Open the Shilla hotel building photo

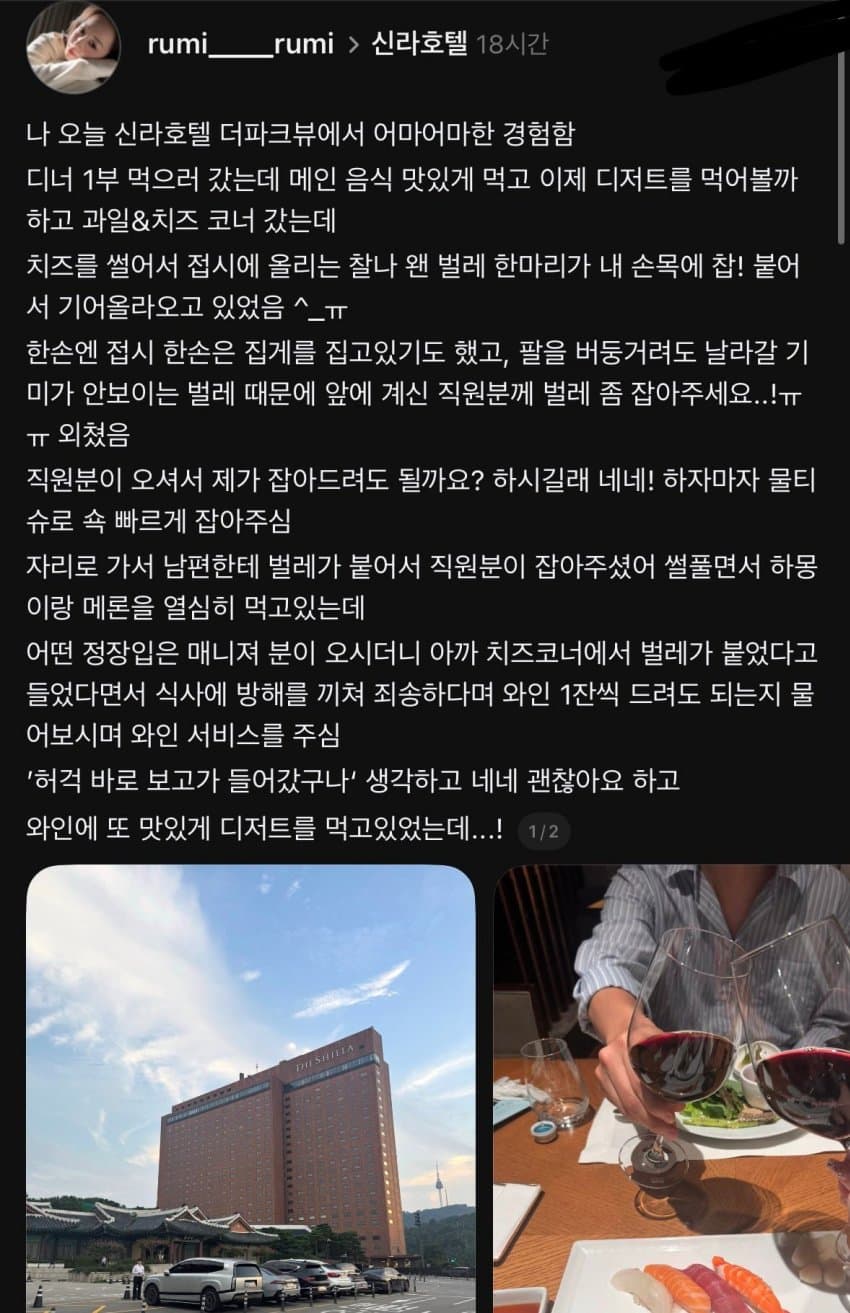pos(251,1088)
